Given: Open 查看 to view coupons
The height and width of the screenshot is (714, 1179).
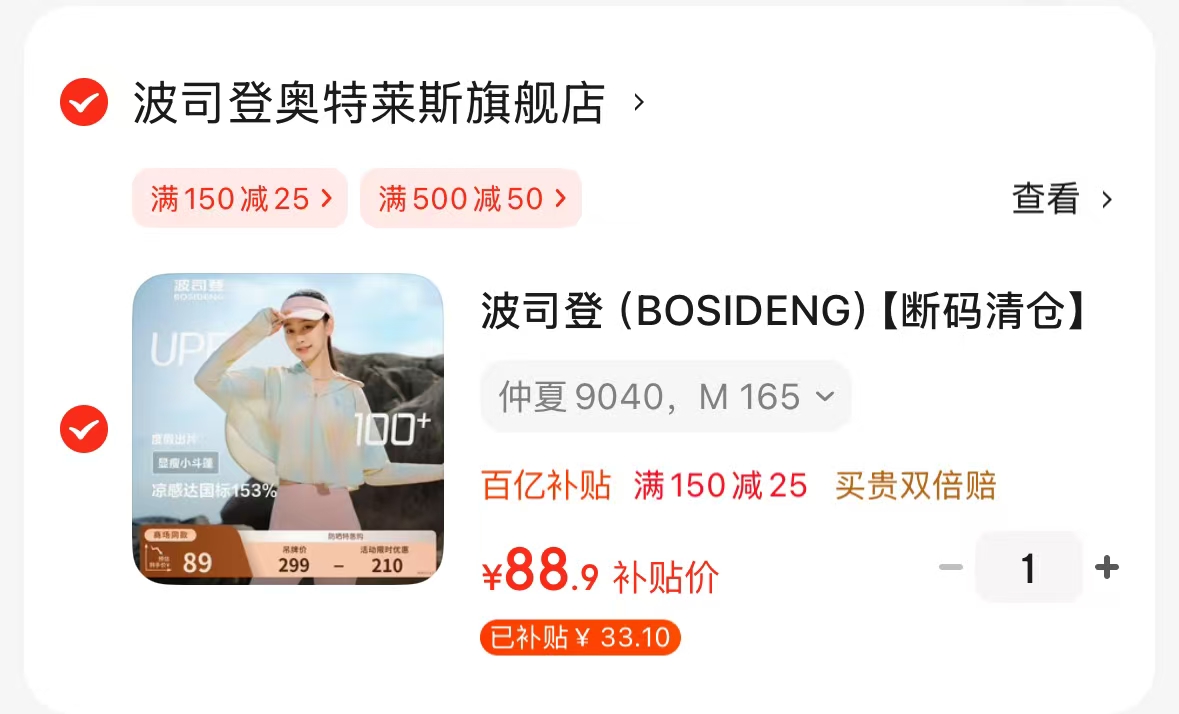Looking at the screenshot, I should pos(1061,199).
